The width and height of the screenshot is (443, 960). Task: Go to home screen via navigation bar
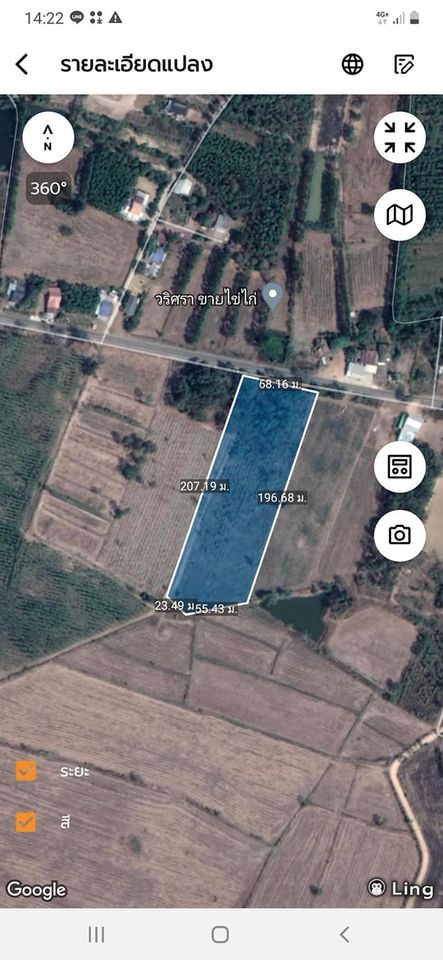[x=220, y=934]
